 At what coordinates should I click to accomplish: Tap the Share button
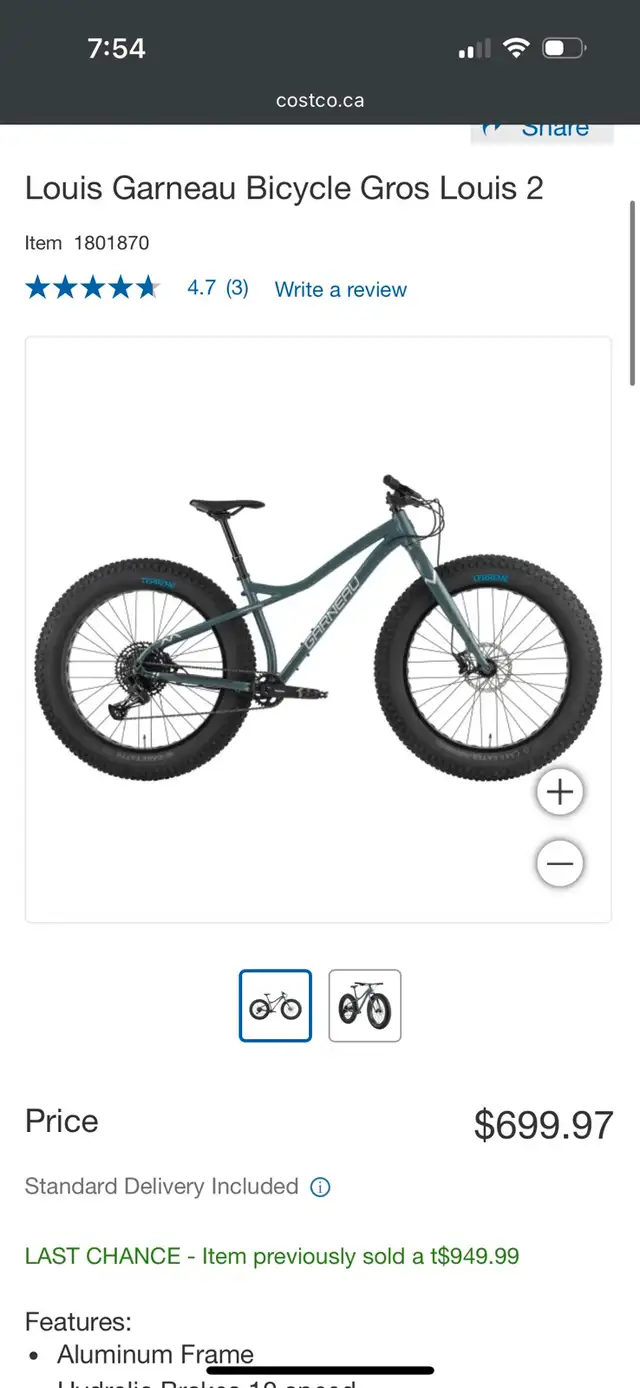[x=541, y=133]
